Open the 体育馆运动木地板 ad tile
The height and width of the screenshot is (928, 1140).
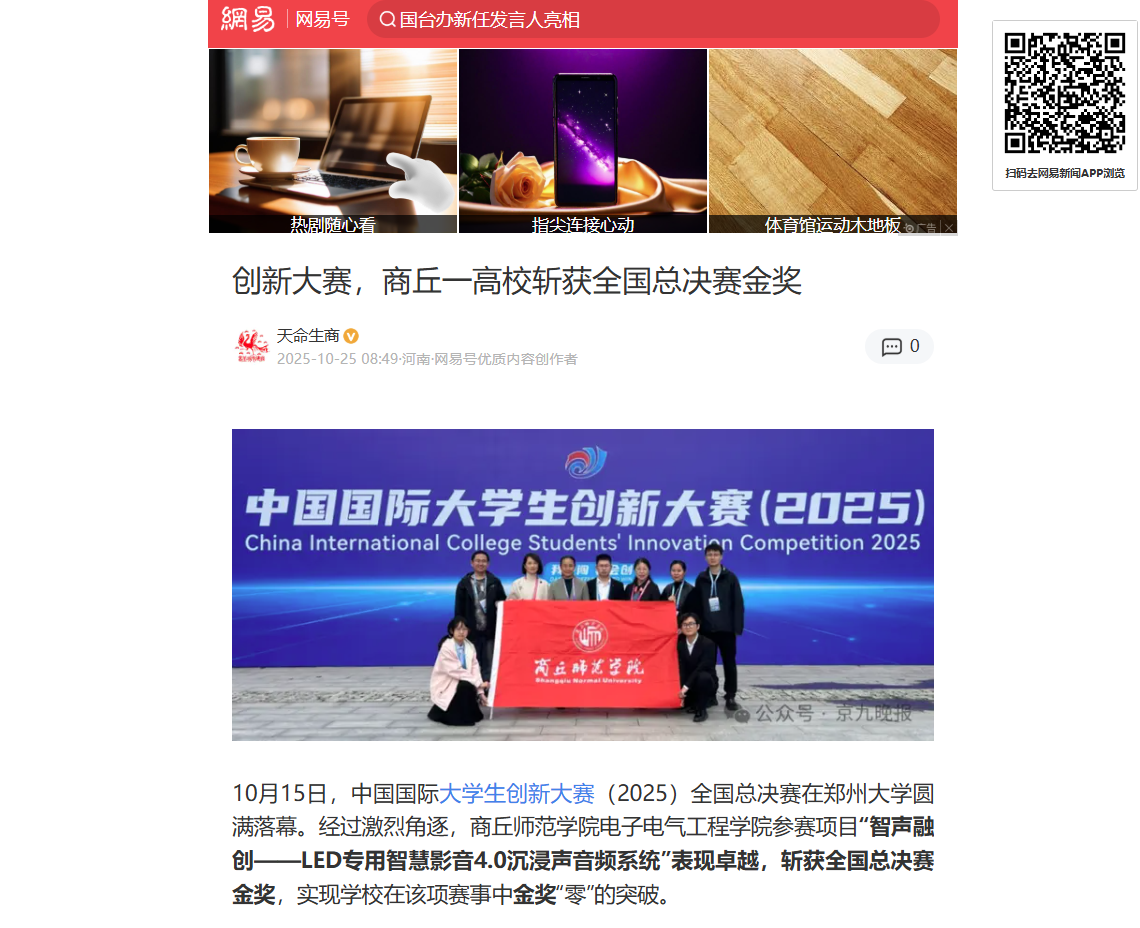click(x=832, y=140)
